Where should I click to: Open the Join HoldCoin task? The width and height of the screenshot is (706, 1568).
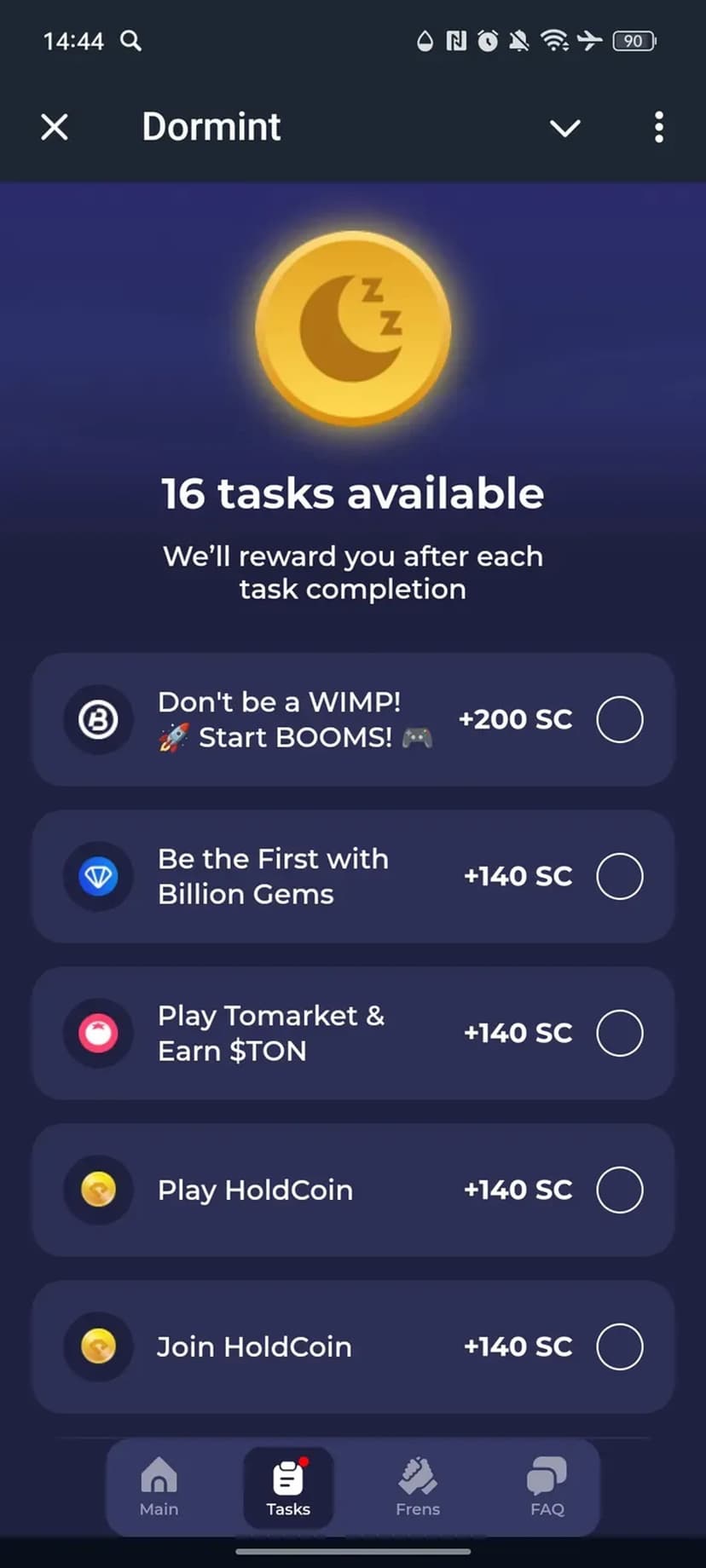353,1346
